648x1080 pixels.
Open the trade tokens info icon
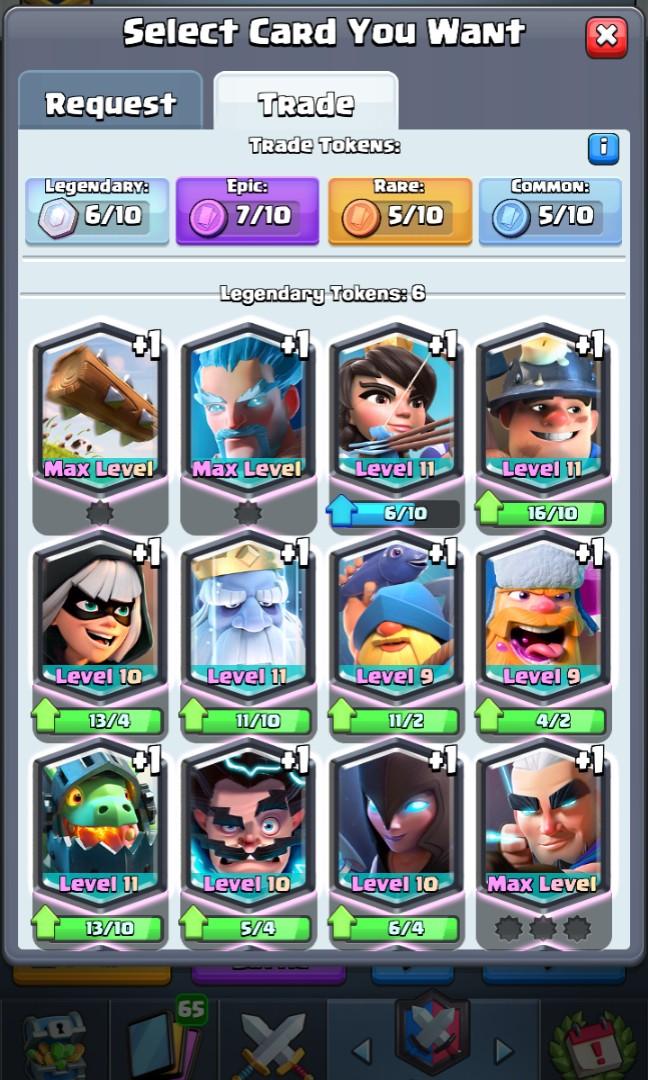603,149
